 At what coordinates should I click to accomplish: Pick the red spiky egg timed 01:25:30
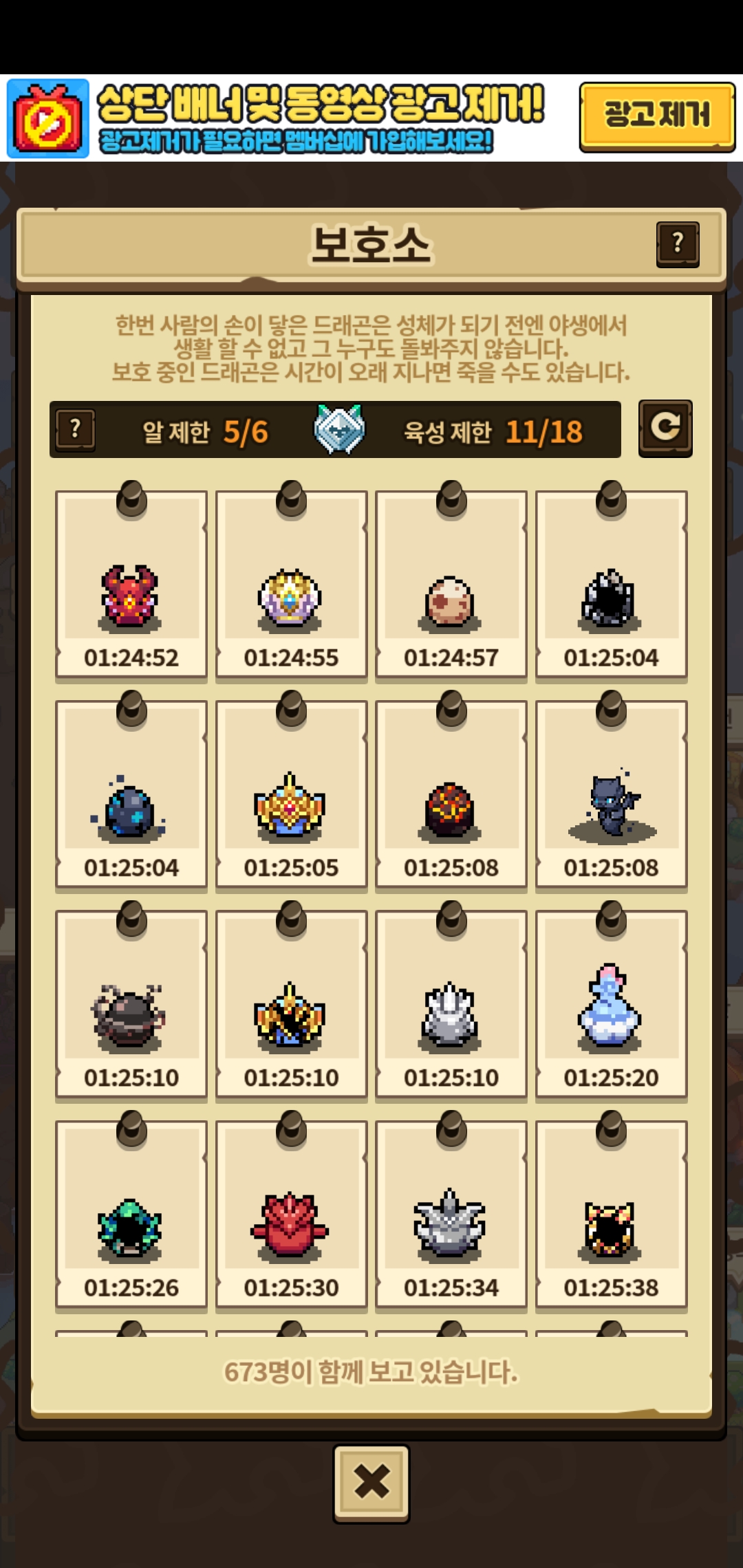(291, 1216)
